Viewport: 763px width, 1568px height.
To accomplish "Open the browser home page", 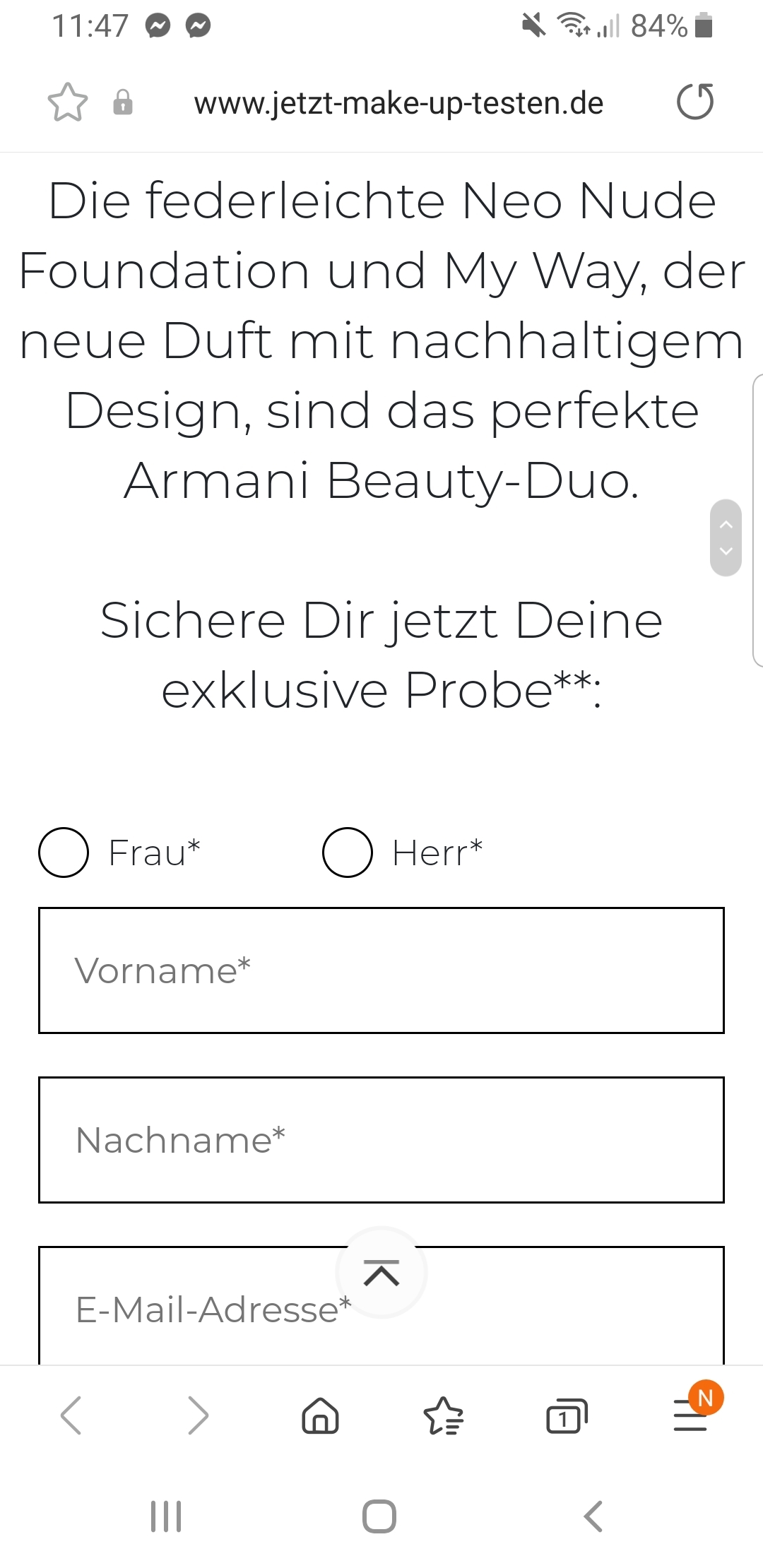I will (x=321, y=1415).
